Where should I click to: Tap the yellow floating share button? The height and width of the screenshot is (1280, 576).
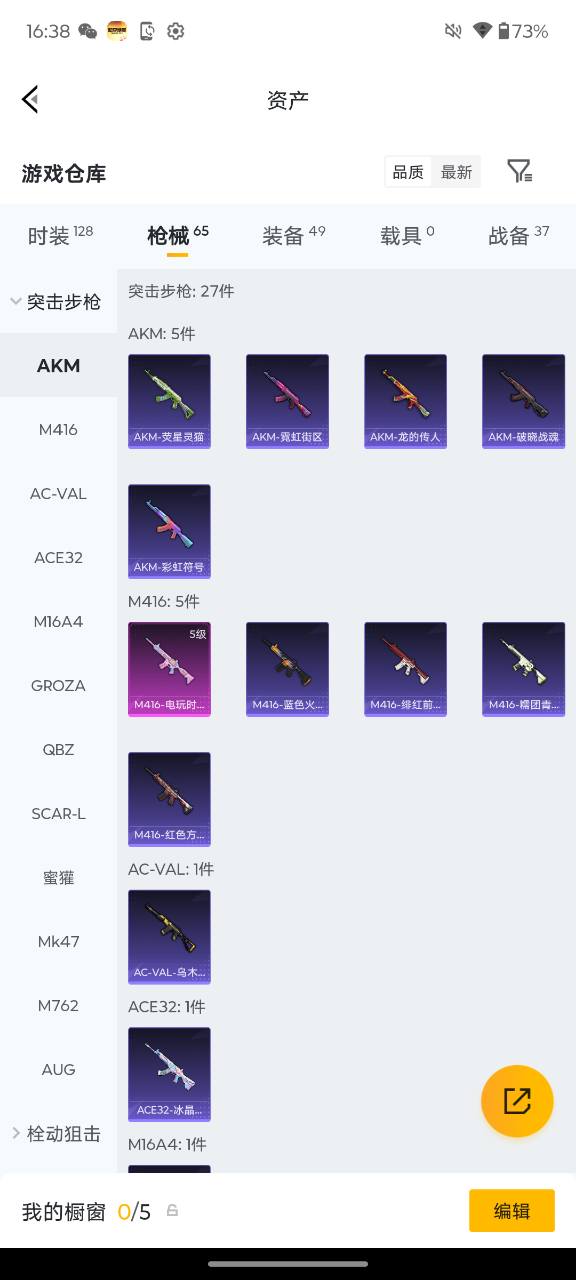pyautogui.click(x=517, y=1101)
